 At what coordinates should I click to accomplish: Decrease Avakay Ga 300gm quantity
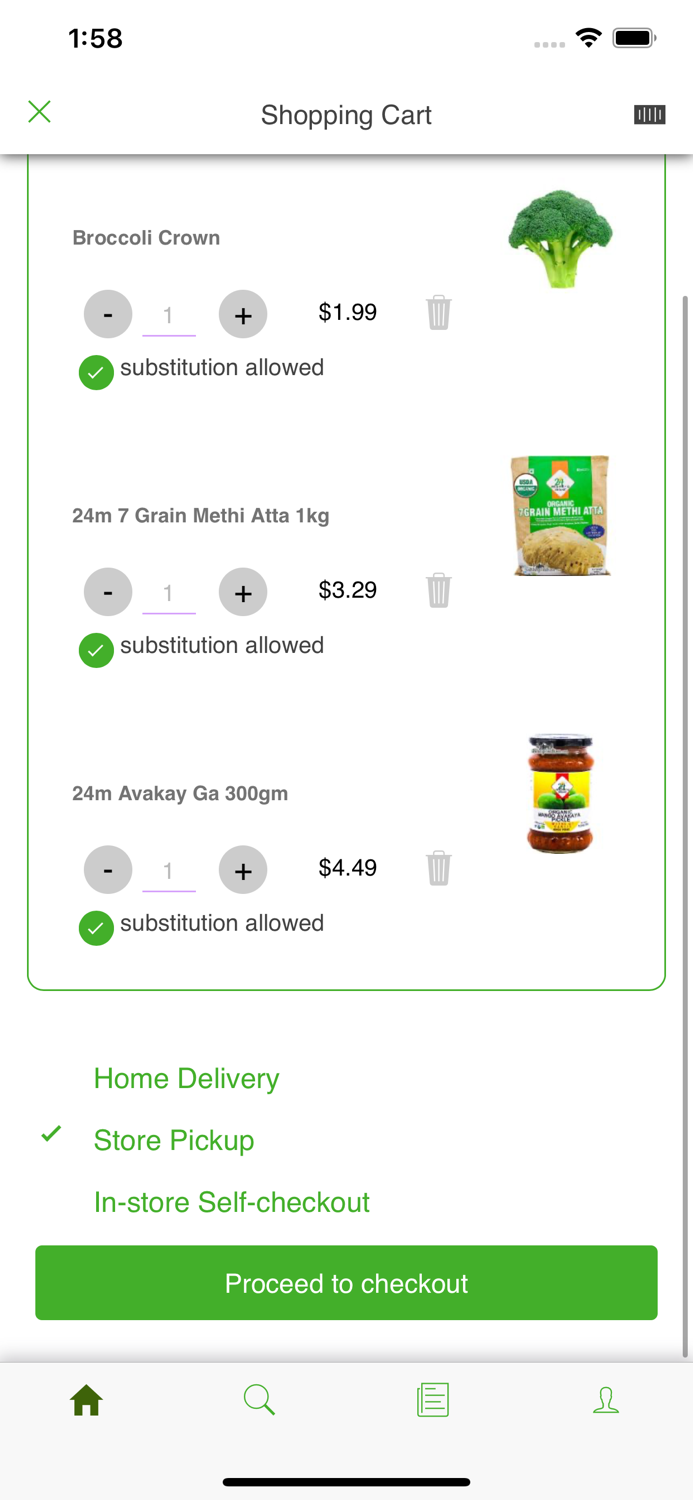click(108, 871)
